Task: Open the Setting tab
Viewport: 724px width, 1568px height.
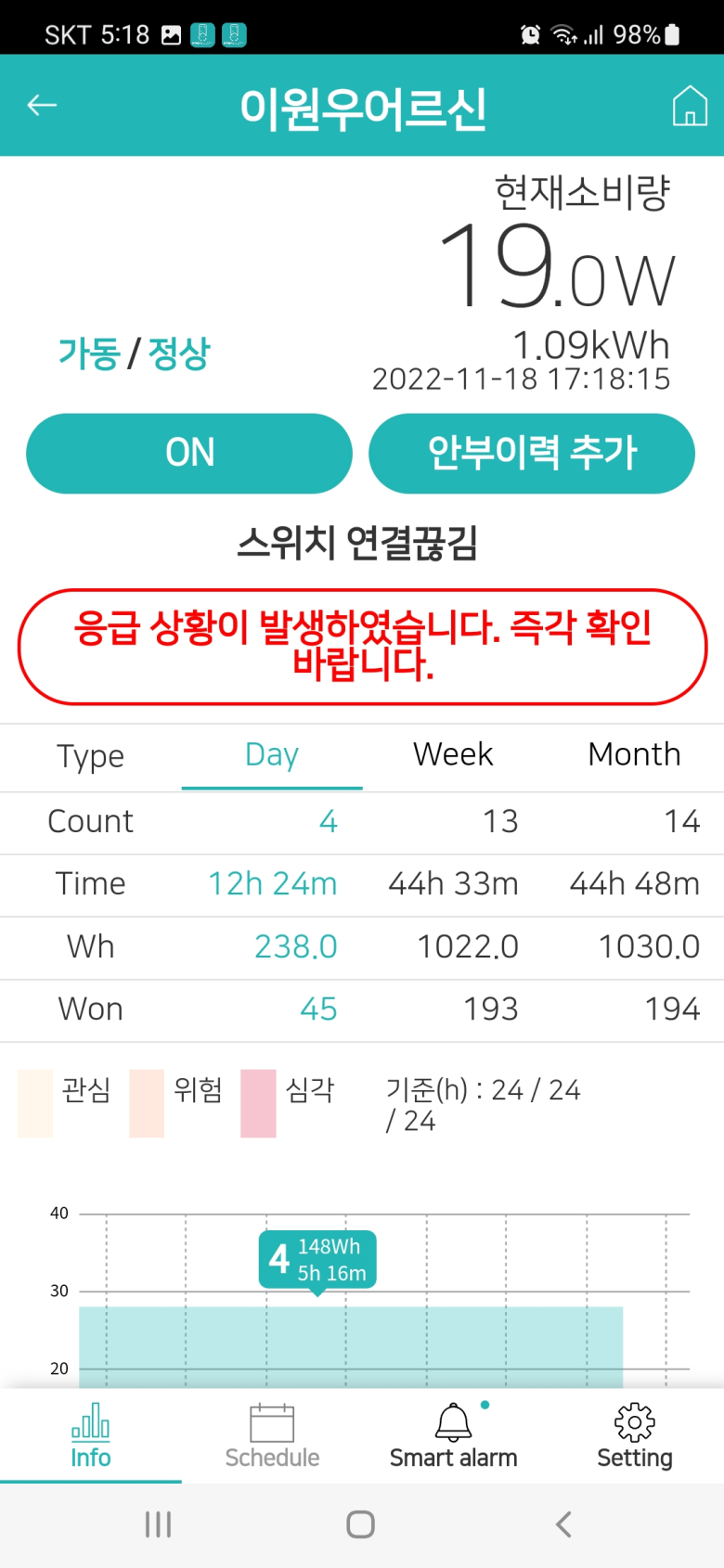Action: click(634, 1436)
